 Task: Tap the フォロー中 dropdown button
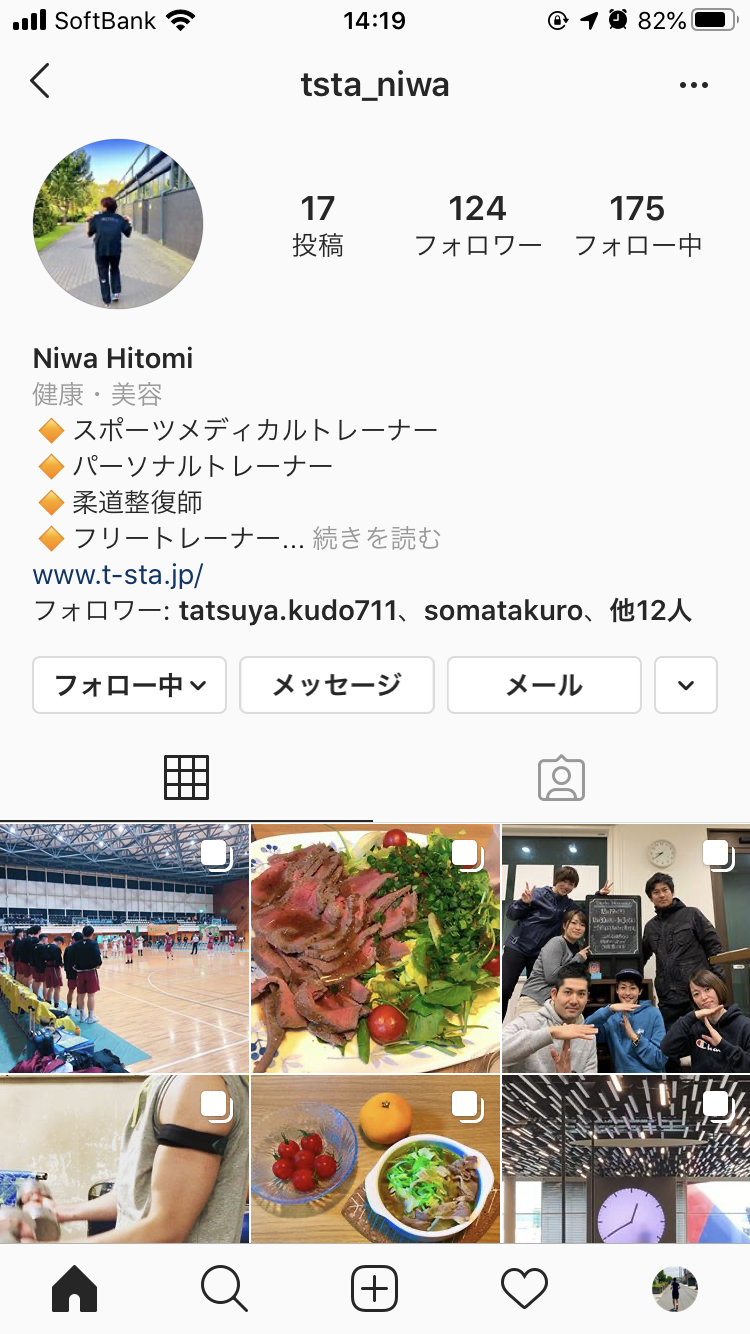coord(130,685)
